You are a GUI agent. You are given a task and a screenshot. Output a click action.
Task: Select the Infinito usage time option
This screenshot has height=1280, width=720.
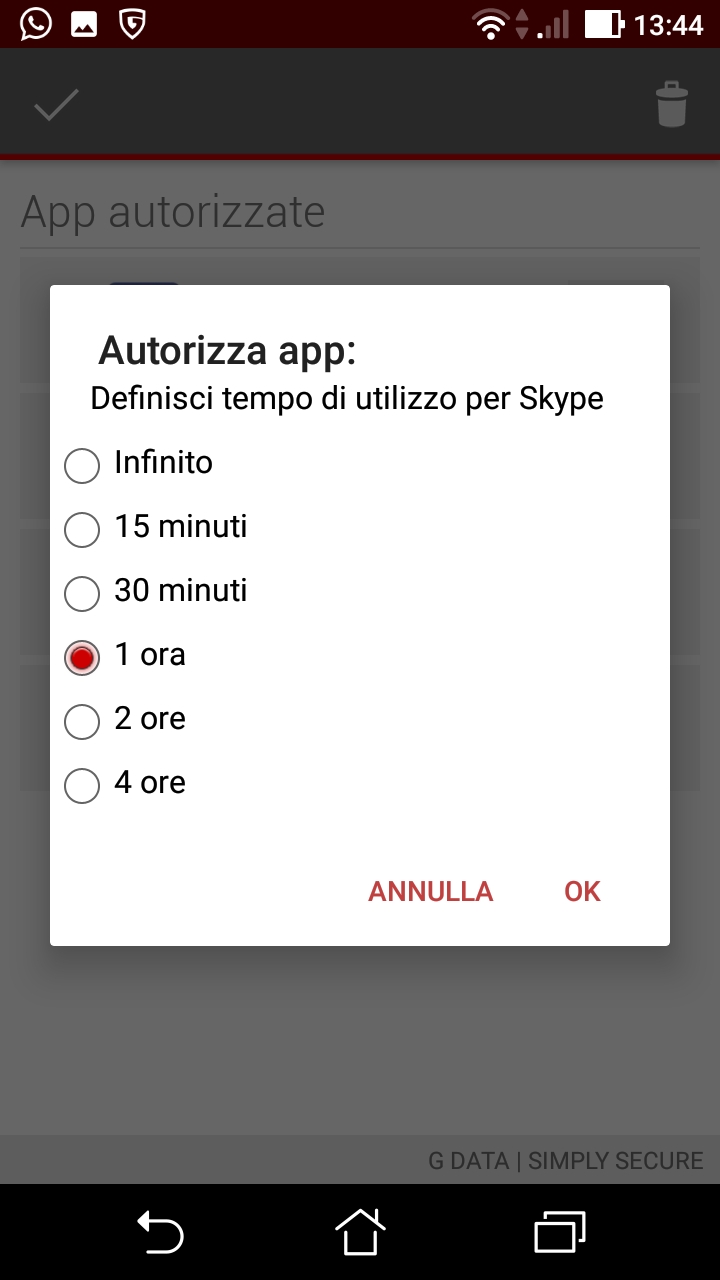click(x=82, y=465)
